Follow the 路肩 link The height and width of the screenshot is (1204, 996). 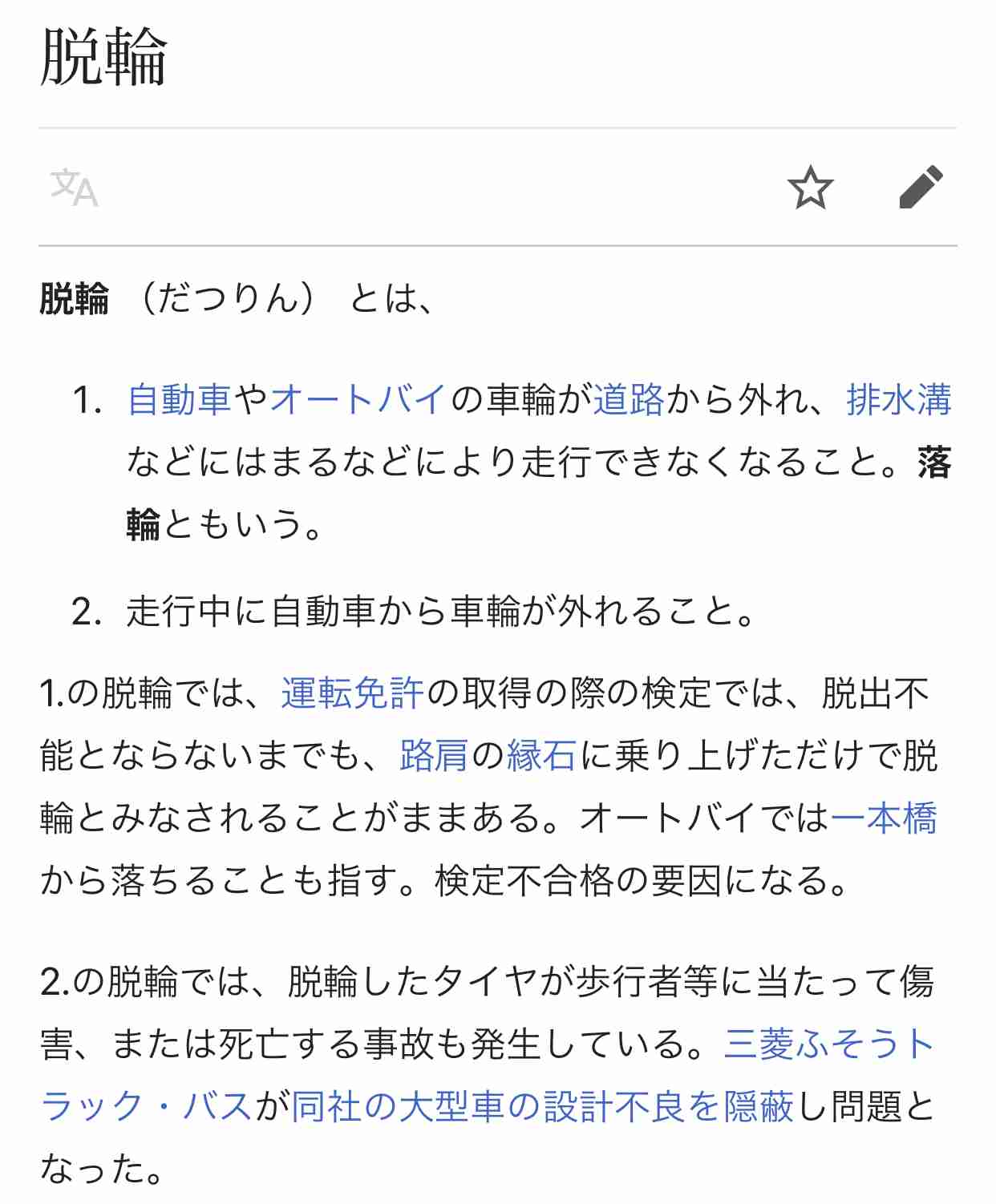433,755
